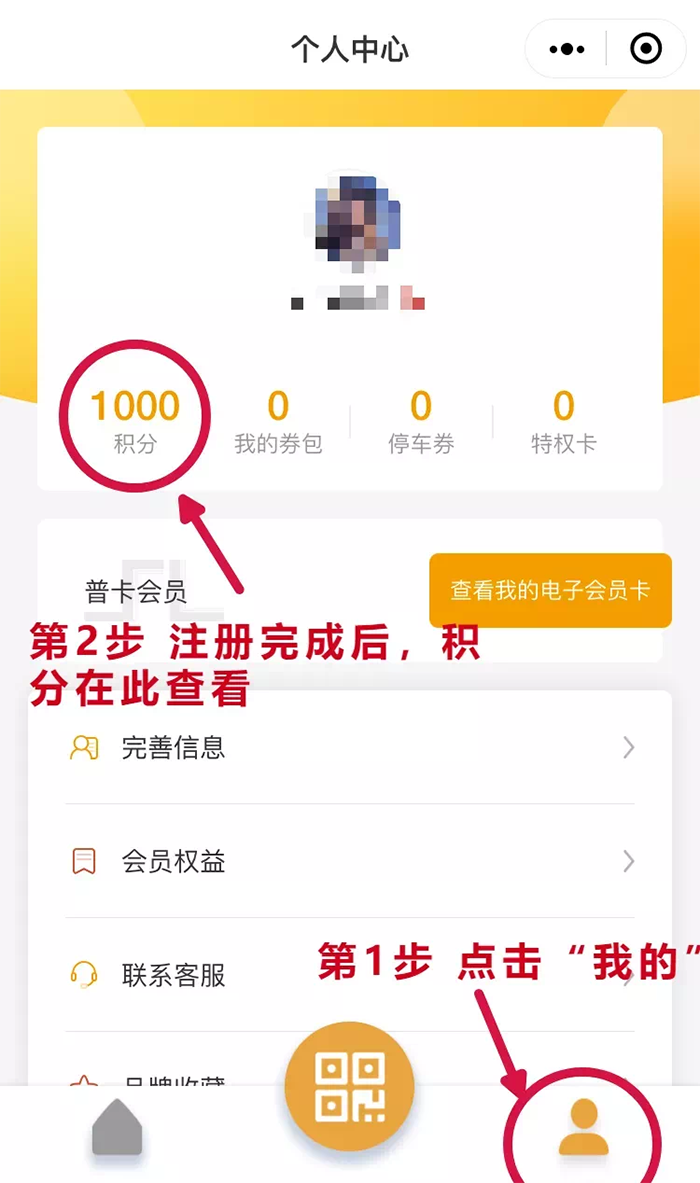Open 停车券 parking coupons
Screen dimensions: 700x1183
tap(421, 421)
